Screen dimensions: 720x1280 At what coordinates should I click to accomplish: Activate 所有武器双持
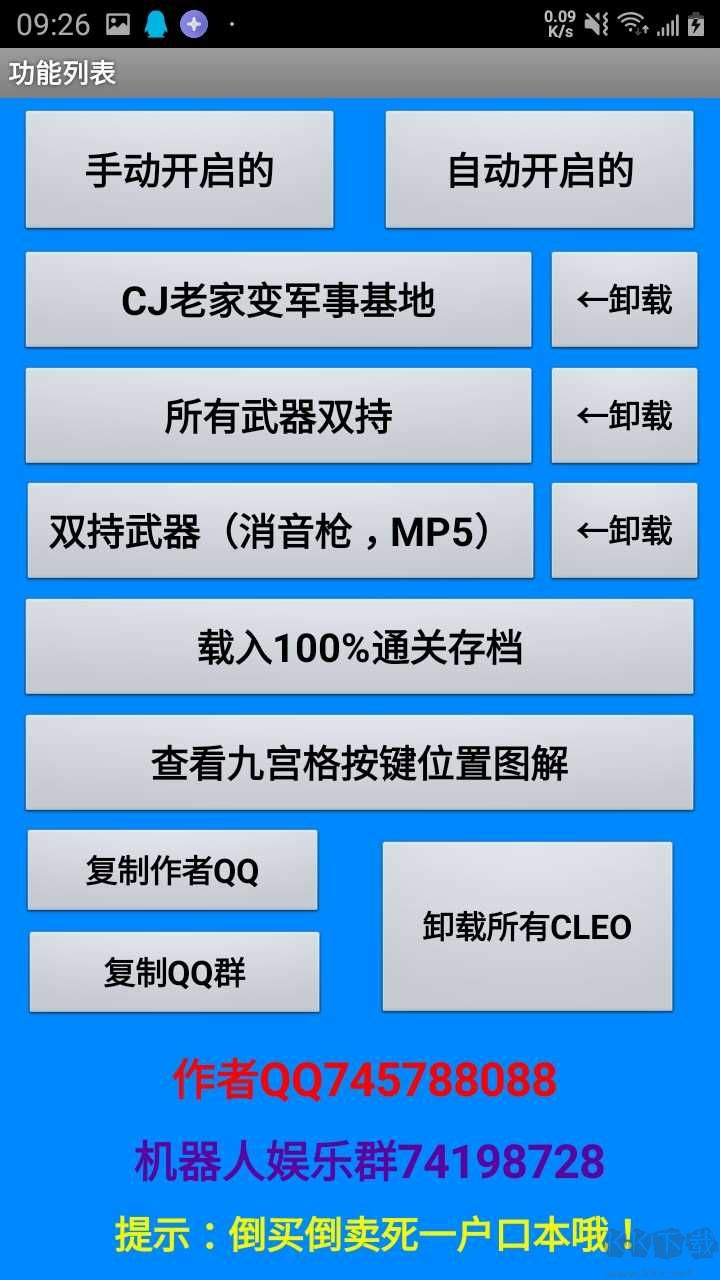click(278, 416)
